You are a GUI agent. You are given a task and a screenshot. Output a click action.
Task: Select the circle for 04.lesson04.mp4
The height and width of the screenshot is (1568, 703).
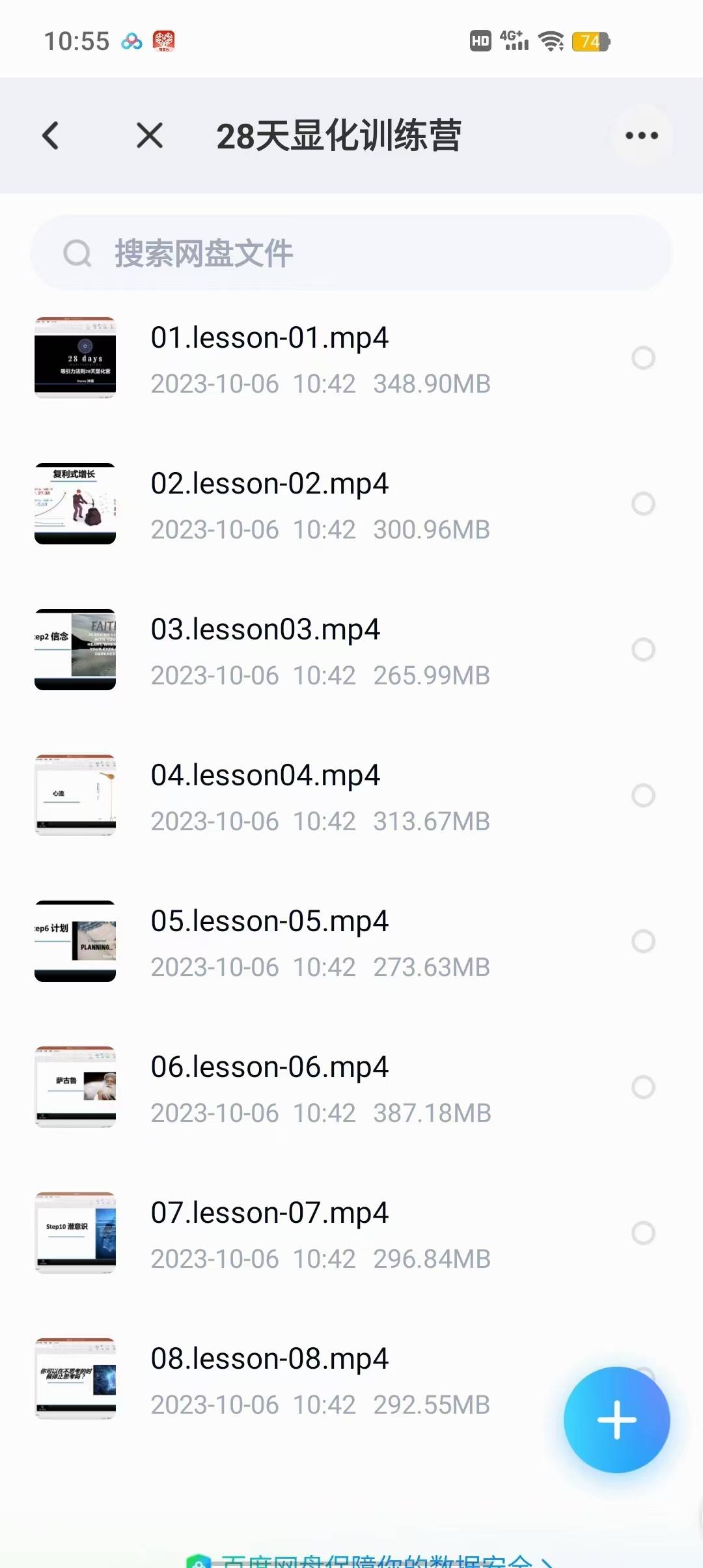click(643, 795)
